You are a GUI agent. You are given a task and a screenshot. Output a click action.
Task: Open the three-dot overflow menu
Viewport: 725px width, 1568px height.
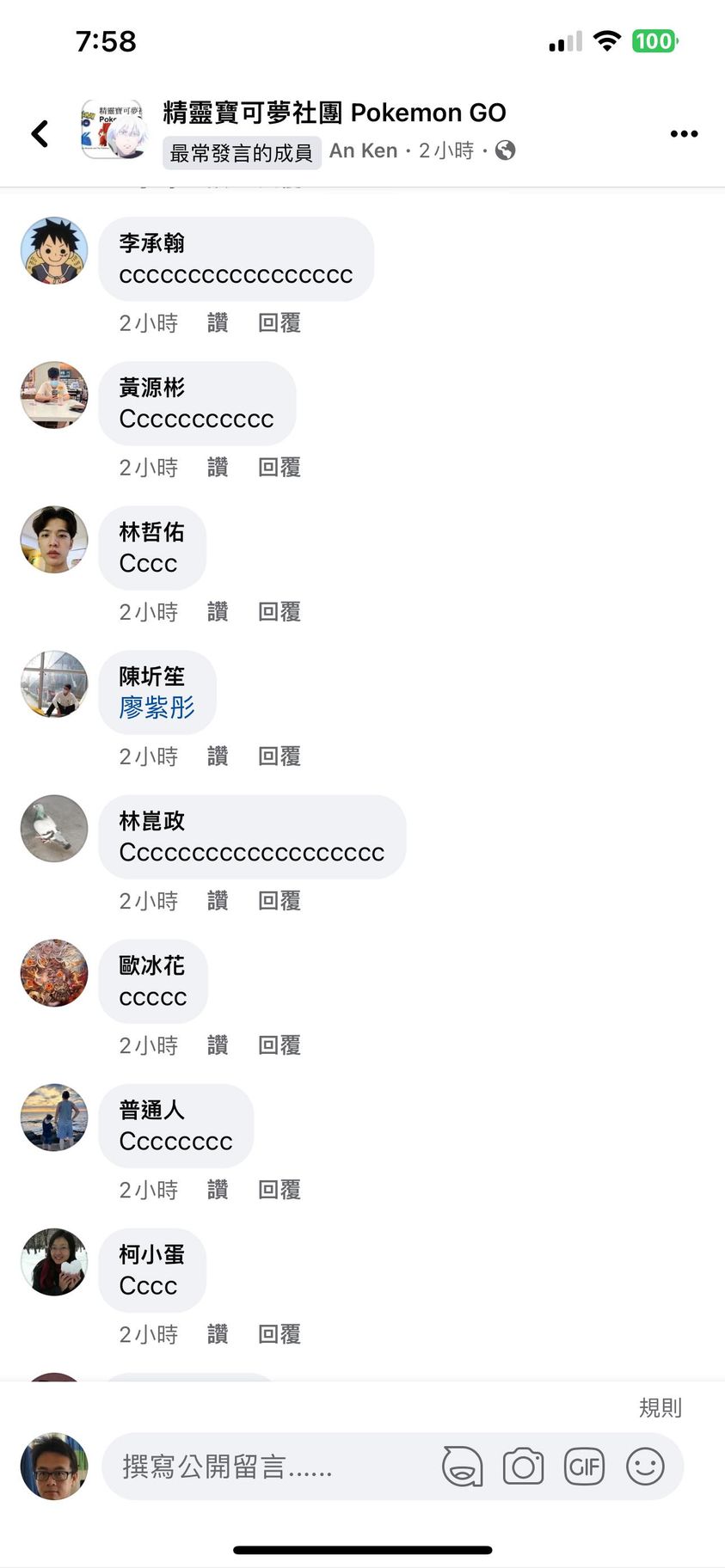point(684,133)
